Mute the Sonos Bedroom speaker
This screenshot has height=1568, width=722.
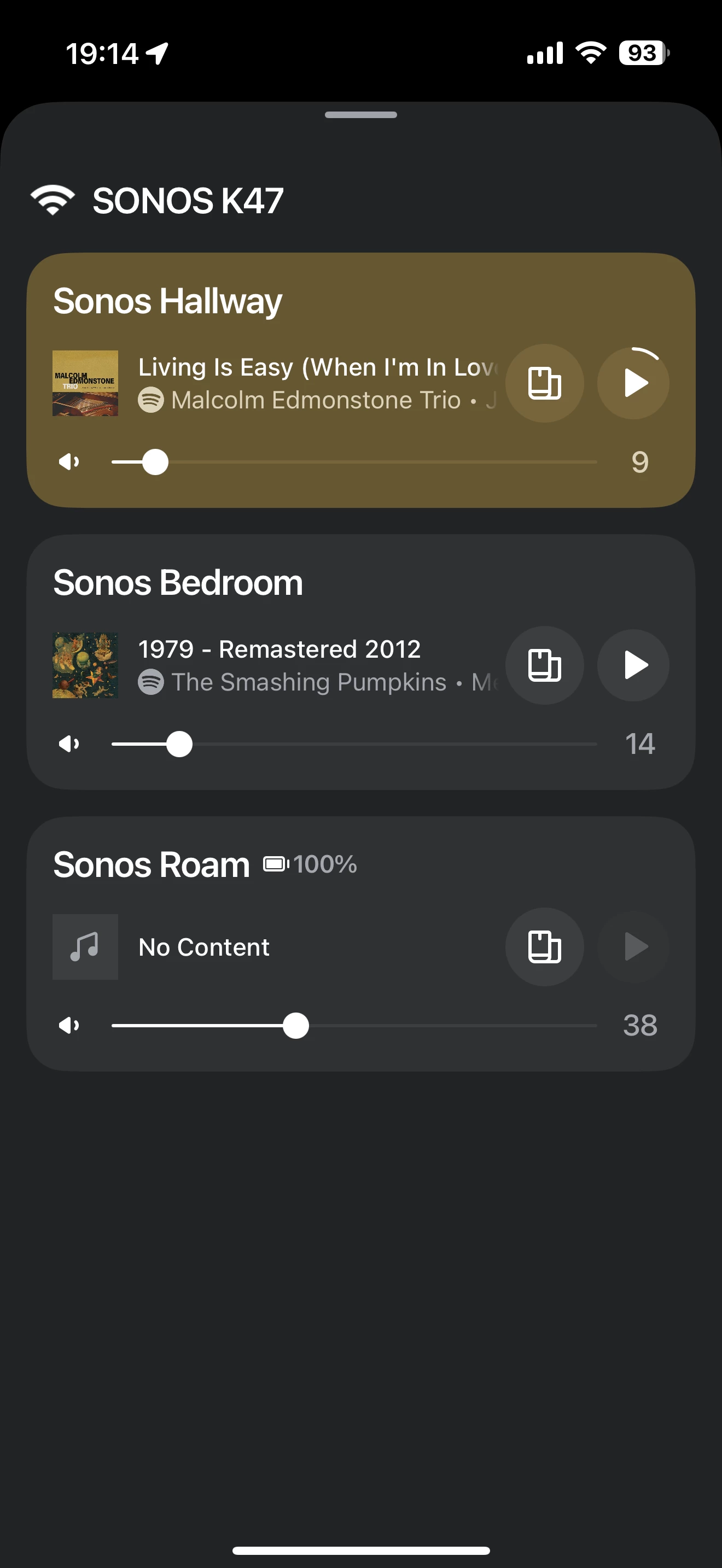(69, 744)
